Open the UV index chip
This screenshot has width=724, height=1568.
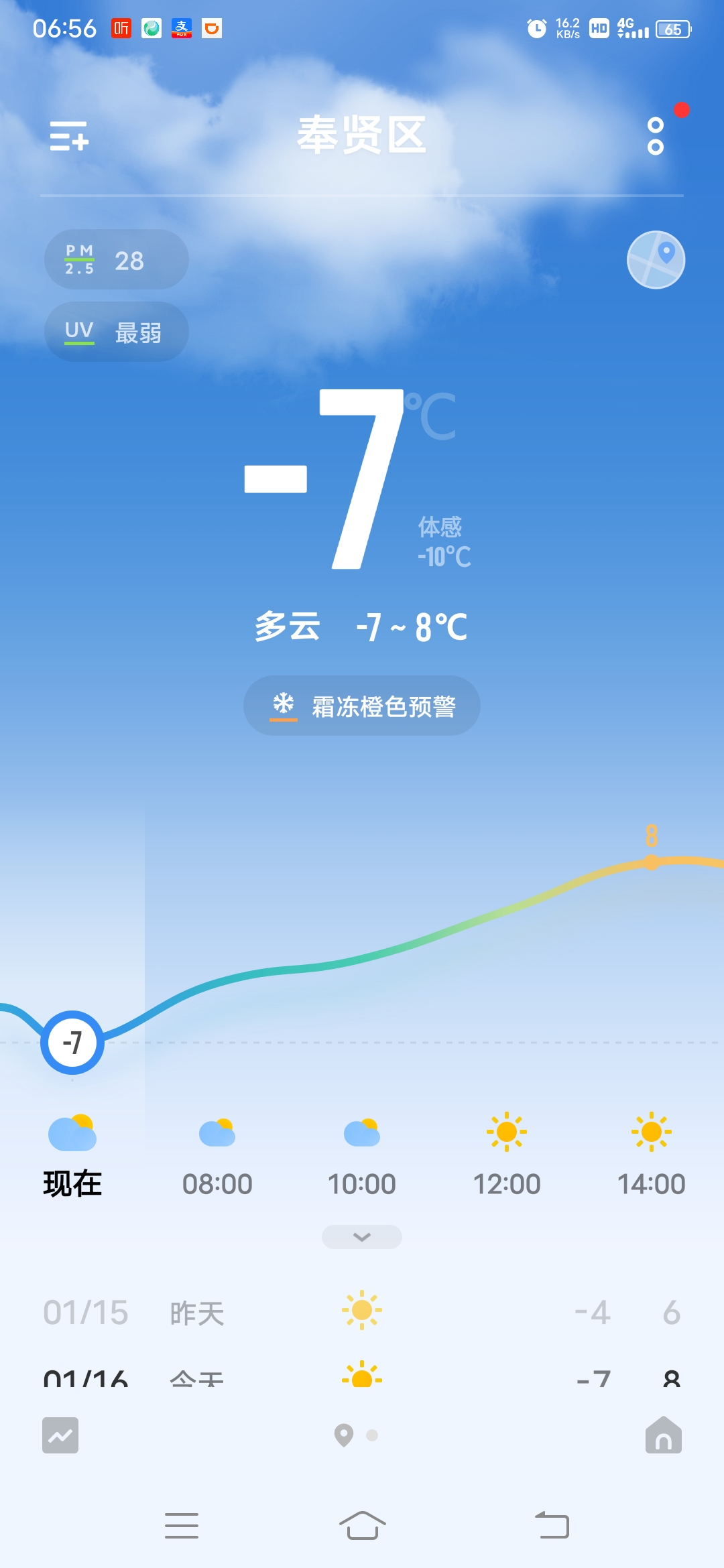[116, 332]
